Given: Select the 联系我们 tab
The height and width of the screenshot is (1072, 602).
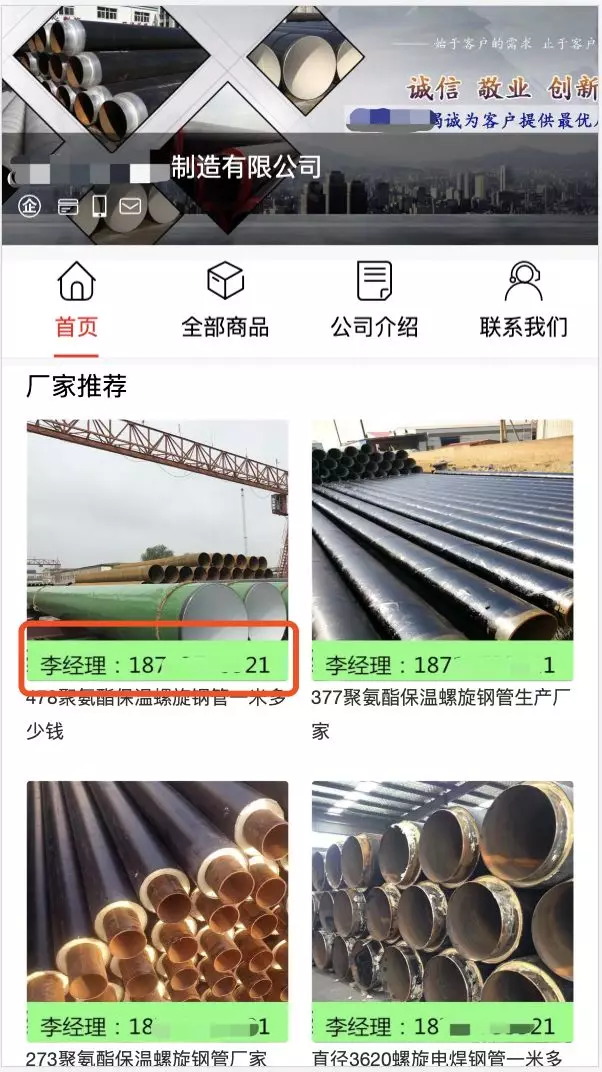Looking at the screenshot, I should click(523, 300).
